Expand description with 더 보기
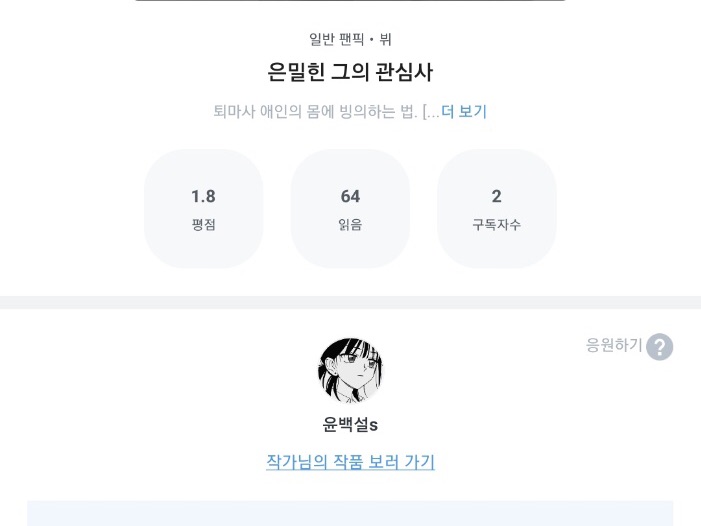The height and width of the screenshot is (526, 701). 464,112
